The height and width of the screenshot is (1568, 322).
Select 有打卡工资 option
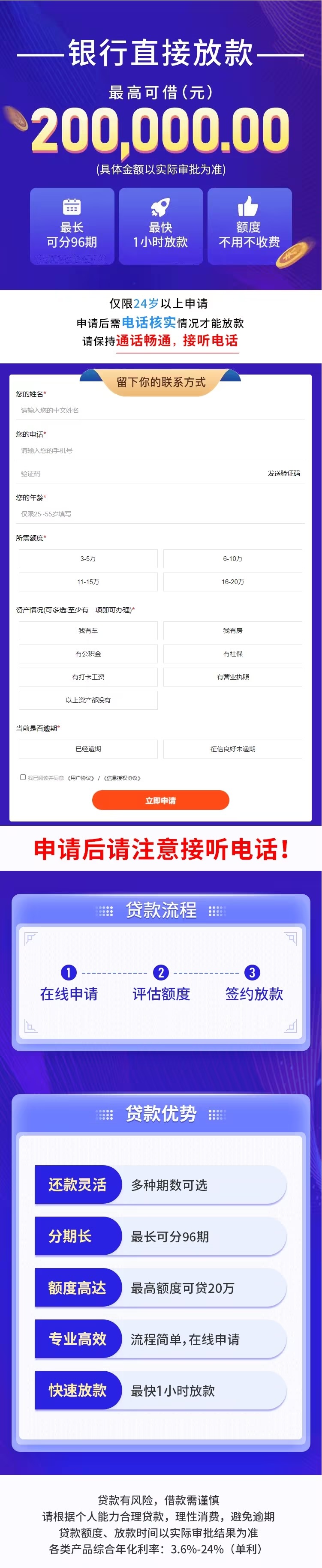[88, 676]
